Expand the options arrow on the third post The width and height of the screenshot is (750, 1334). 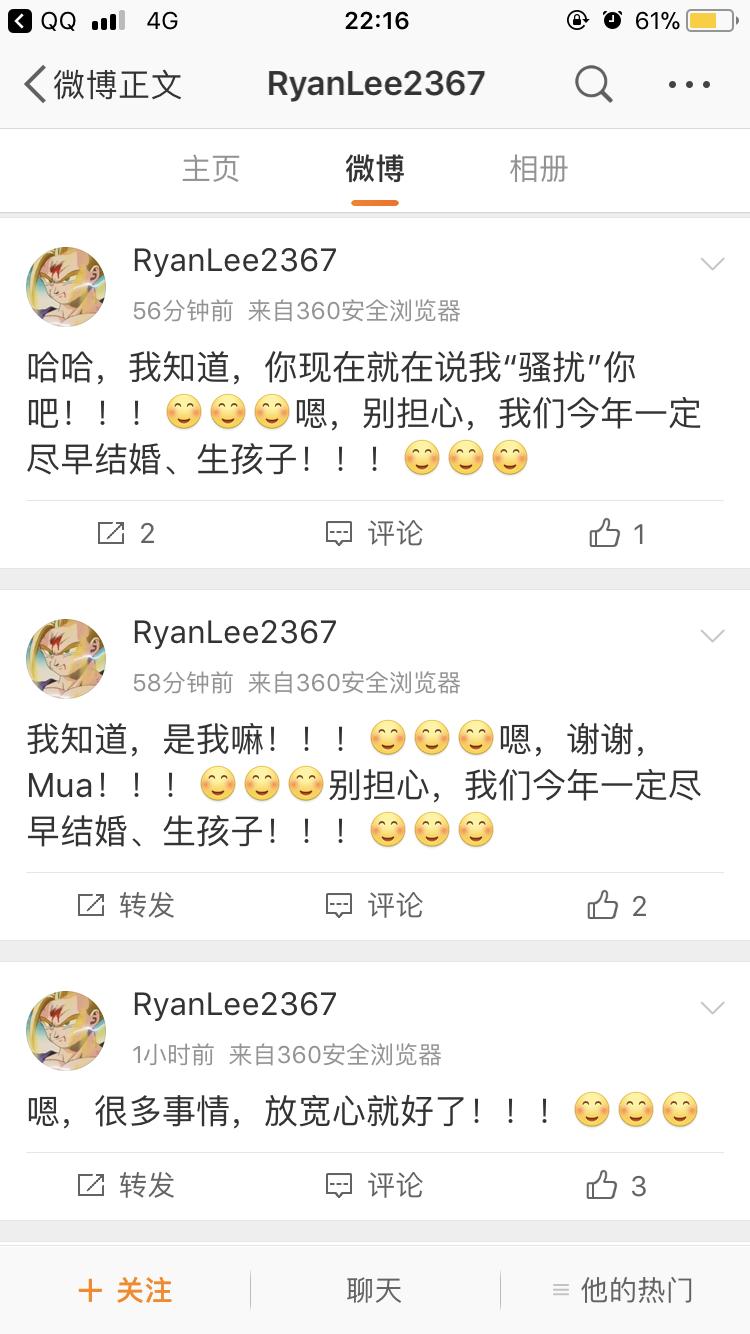click(x=713, y=1007)
